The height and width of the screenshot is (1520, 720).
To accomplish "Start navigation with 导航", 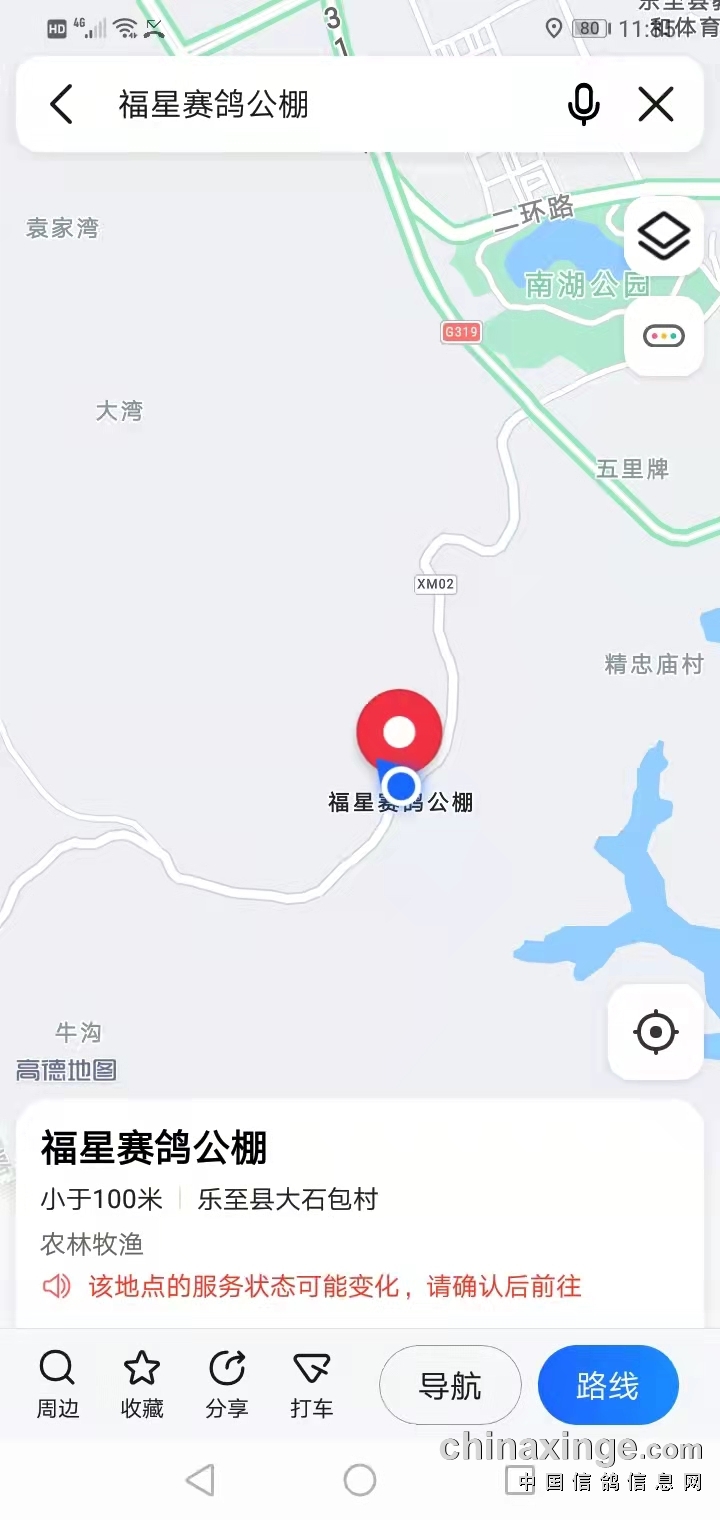I will pos(450,1386).
